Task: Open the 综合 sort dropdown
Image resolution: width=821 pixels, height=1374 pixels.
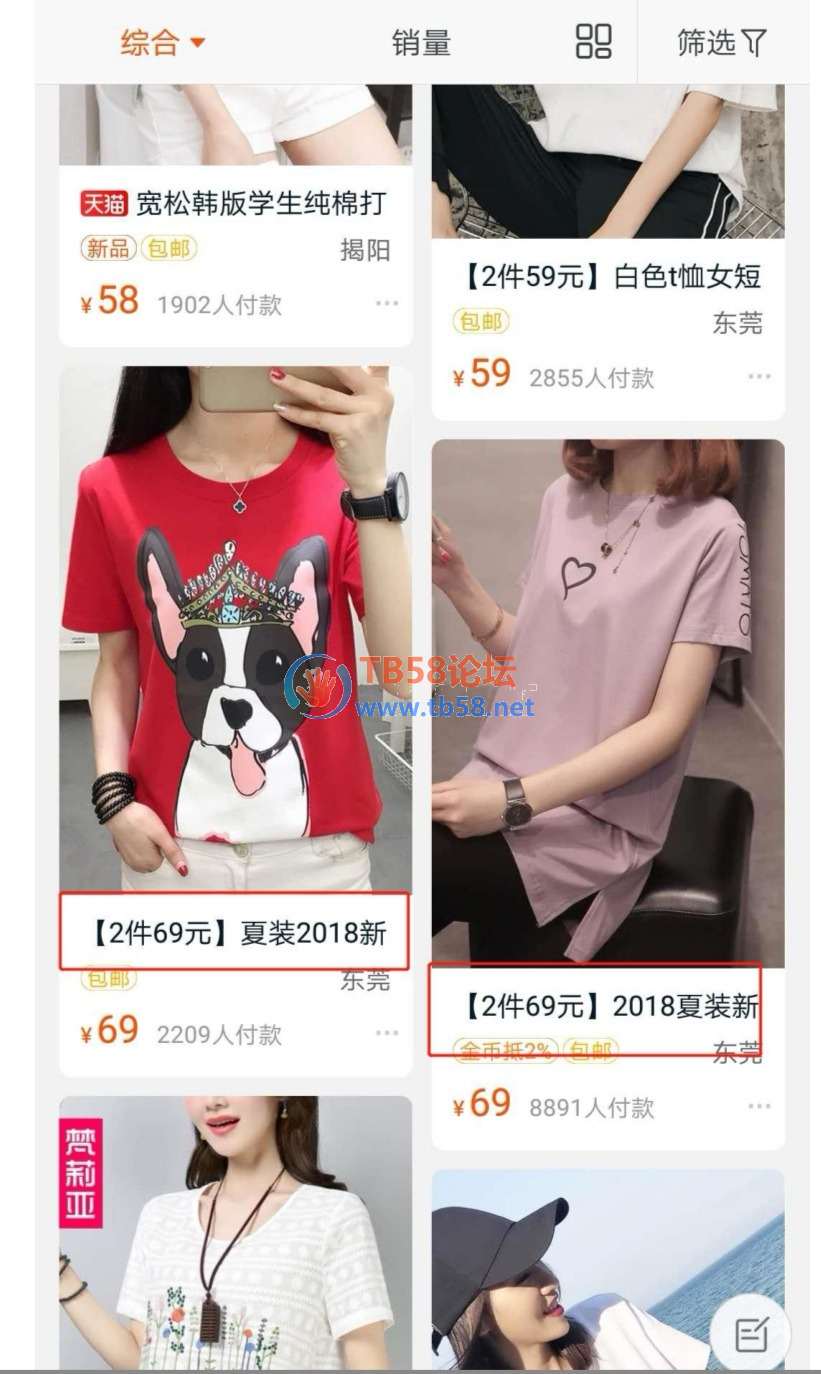Action: (162, 43)
